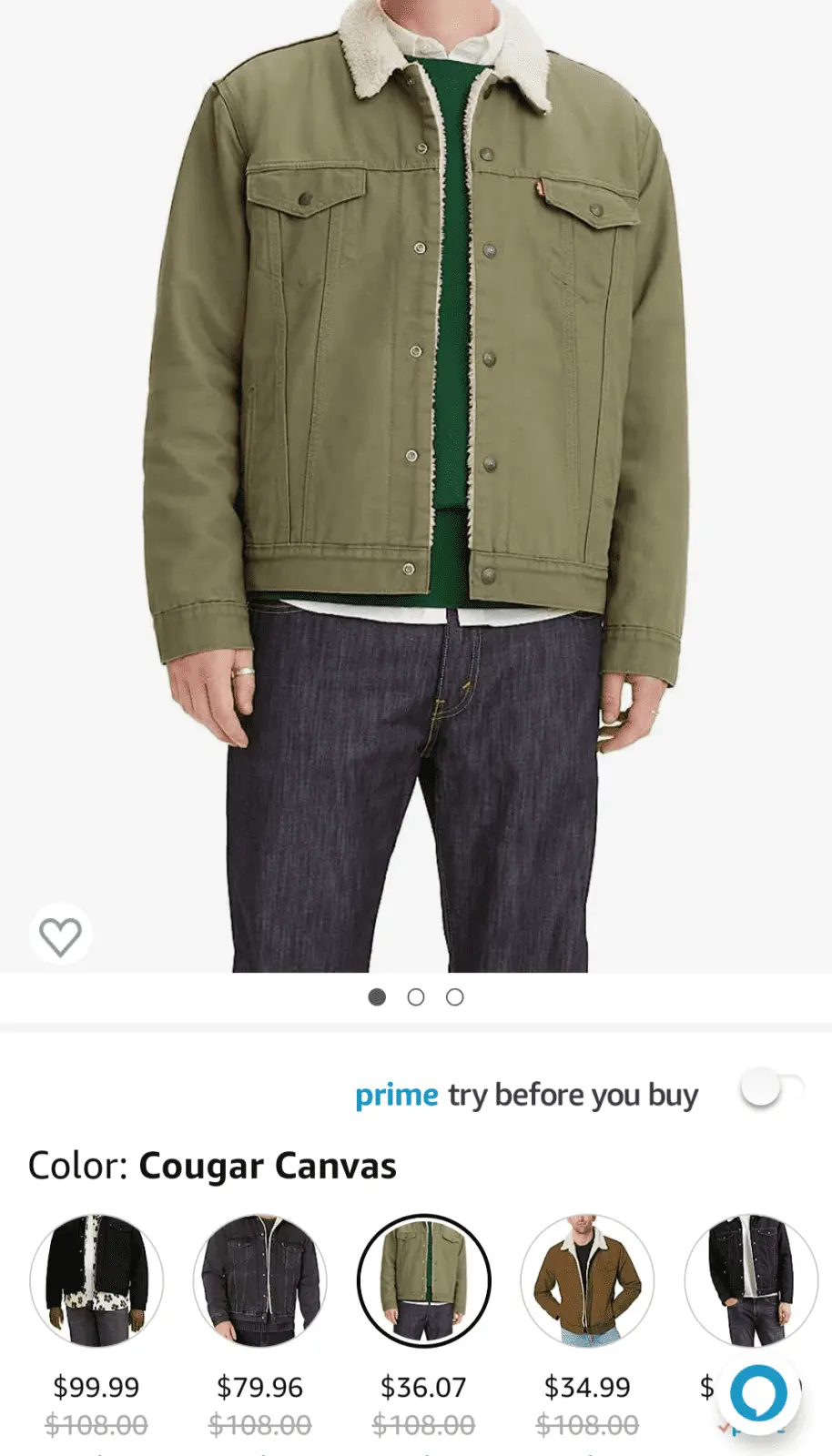Viewport: 832px width, 1456px height.
Task: Select the $99.99 black jacket color
Action: coord(96,1280)
